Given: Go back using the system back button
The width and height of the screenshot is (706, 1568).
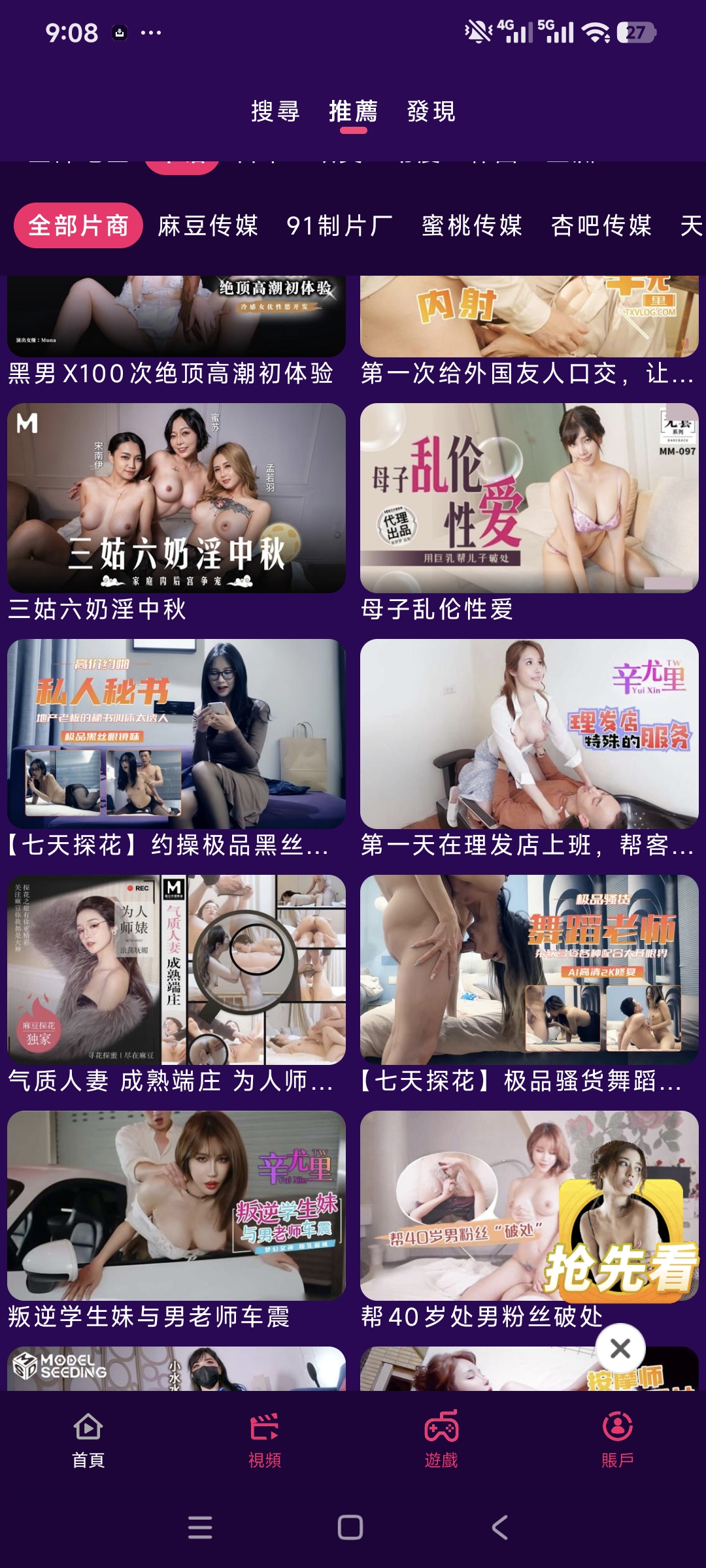Looking at the screenshot, I should 500,1527.
